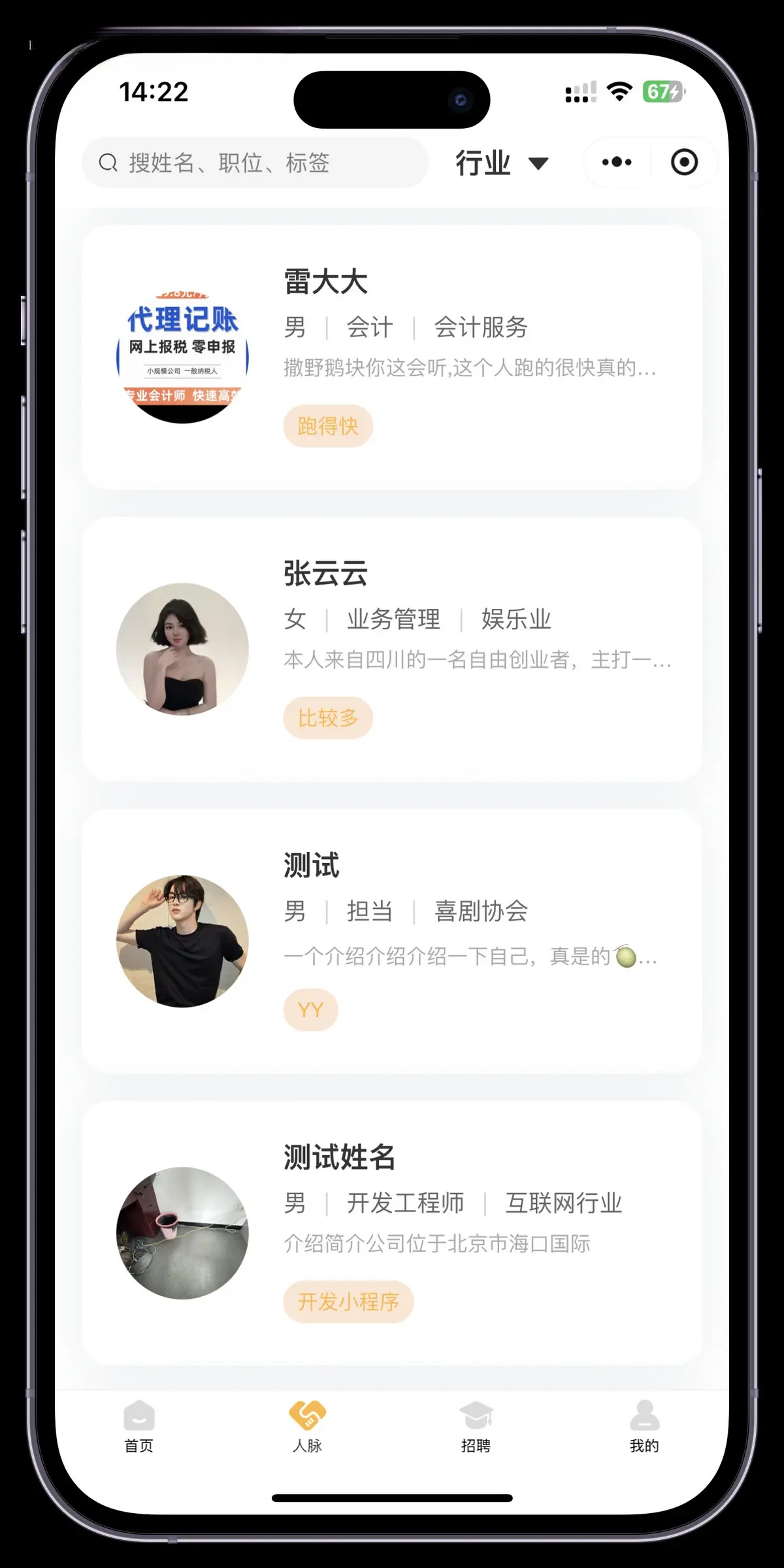Open the 测试 comedy association card
Viewport: 784px width, 1568px height.
(x=392, y=941)
